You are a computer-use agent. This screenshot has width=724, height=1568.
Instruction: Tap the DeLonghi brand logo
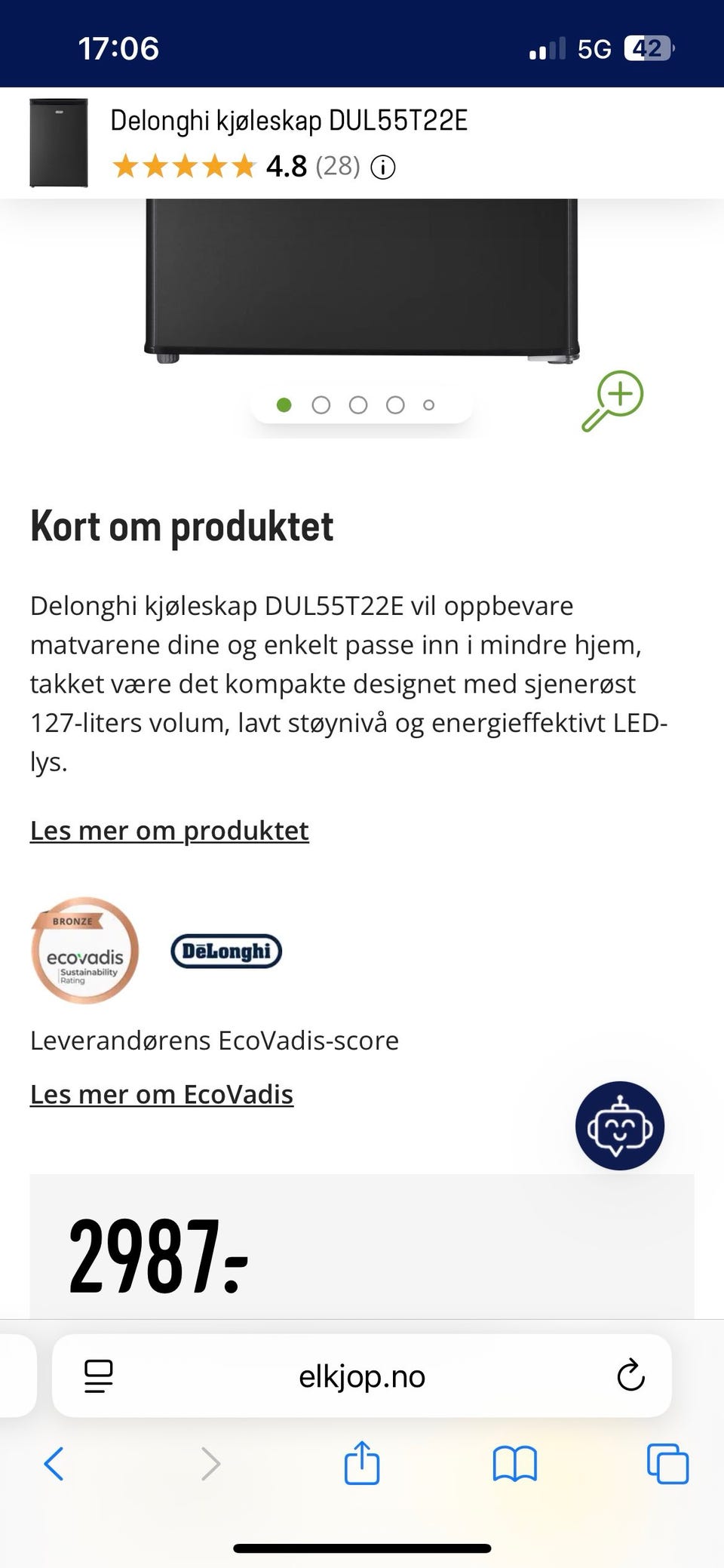(225, 952)
